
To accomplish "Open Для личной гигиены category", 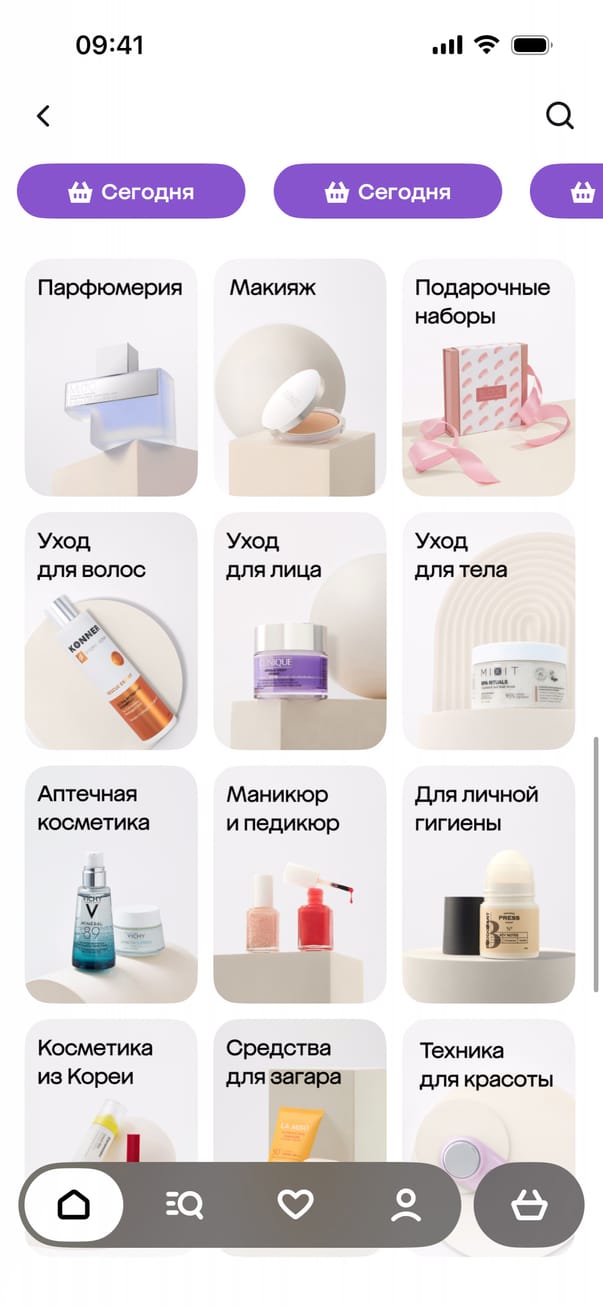I will point(488,884).
